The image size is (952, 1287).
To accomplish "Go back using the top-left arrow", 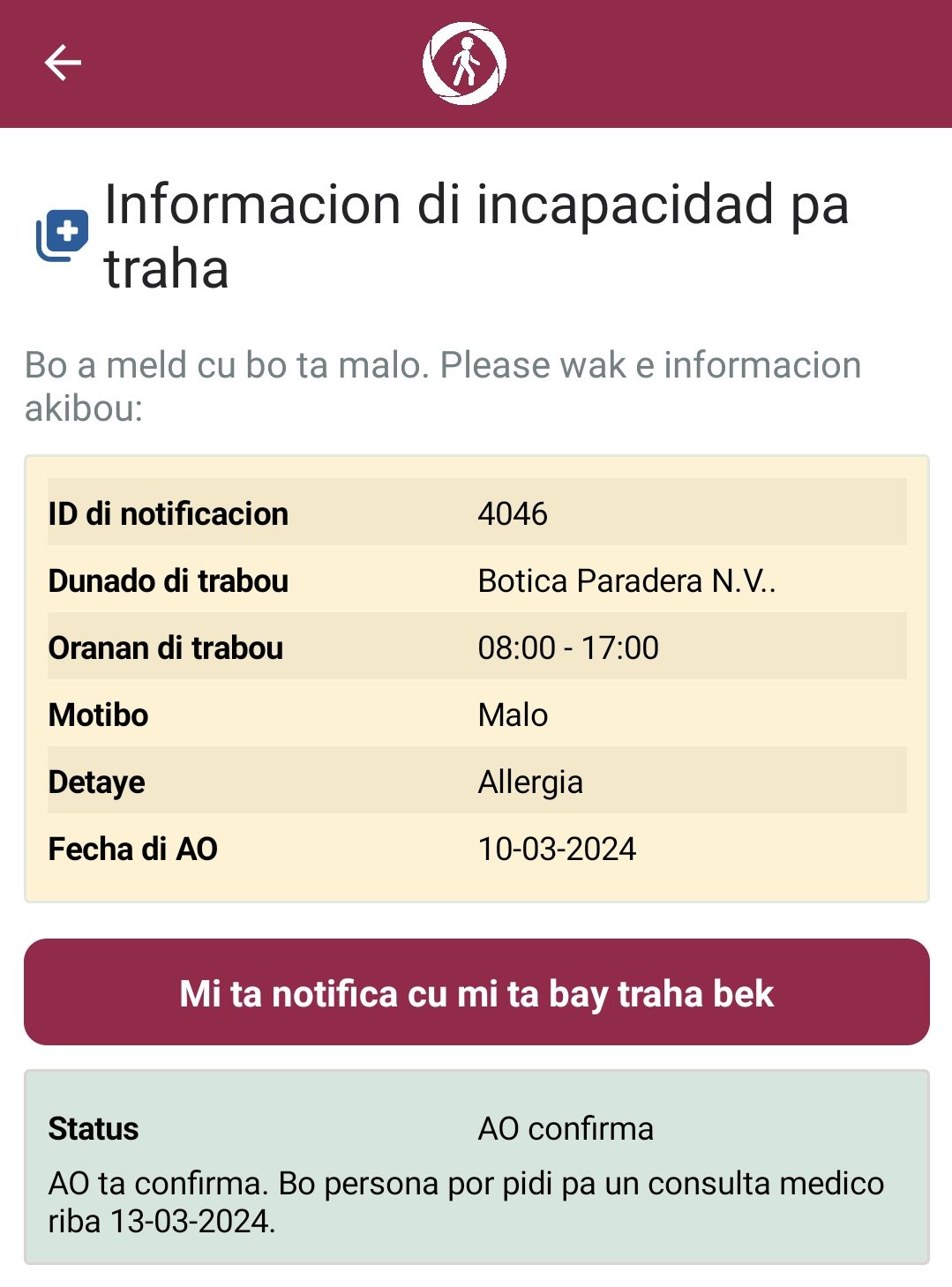I will point(63,64).
